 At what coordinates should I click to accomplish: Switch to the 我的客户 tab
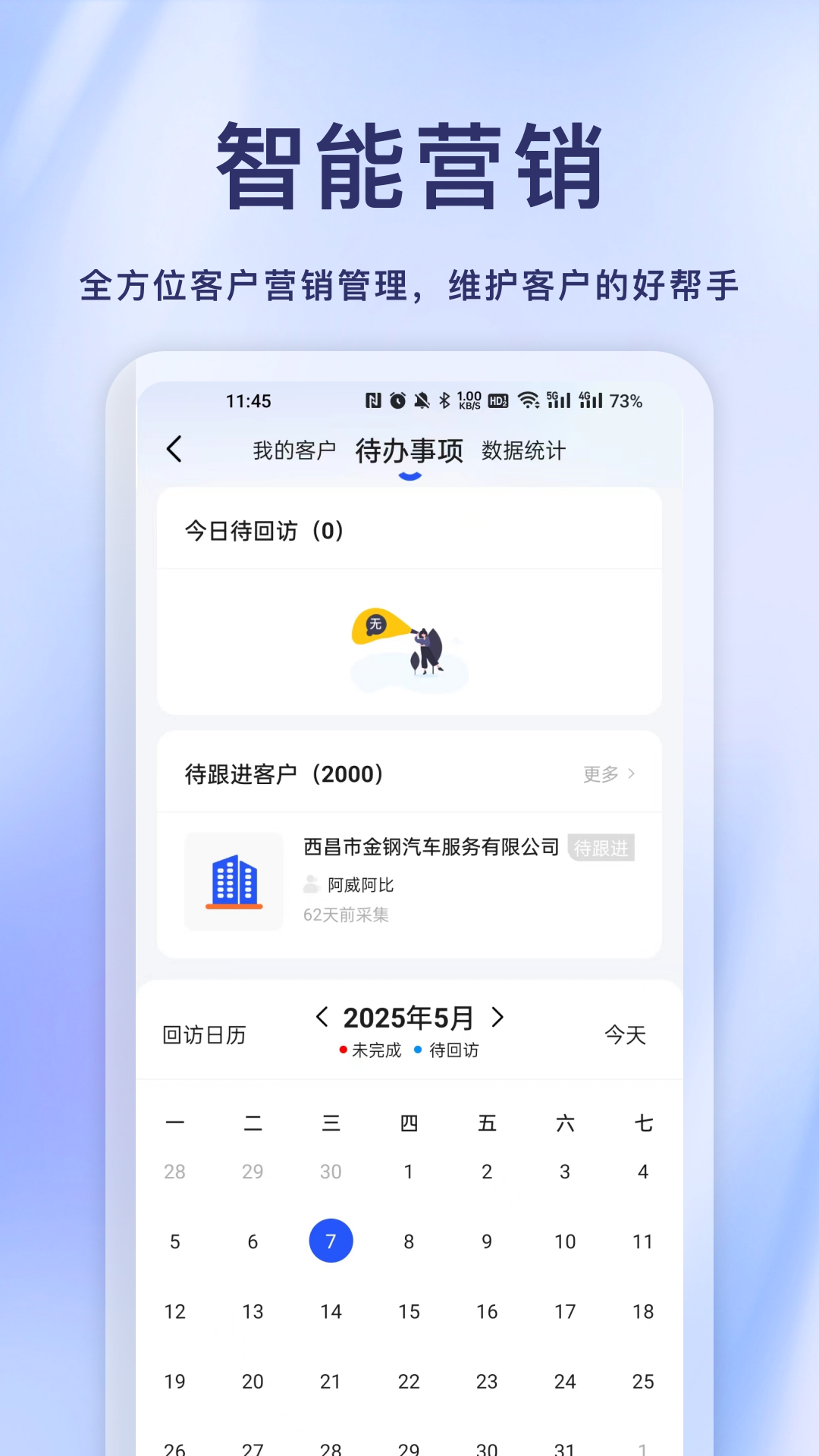[x=296, y=449]
